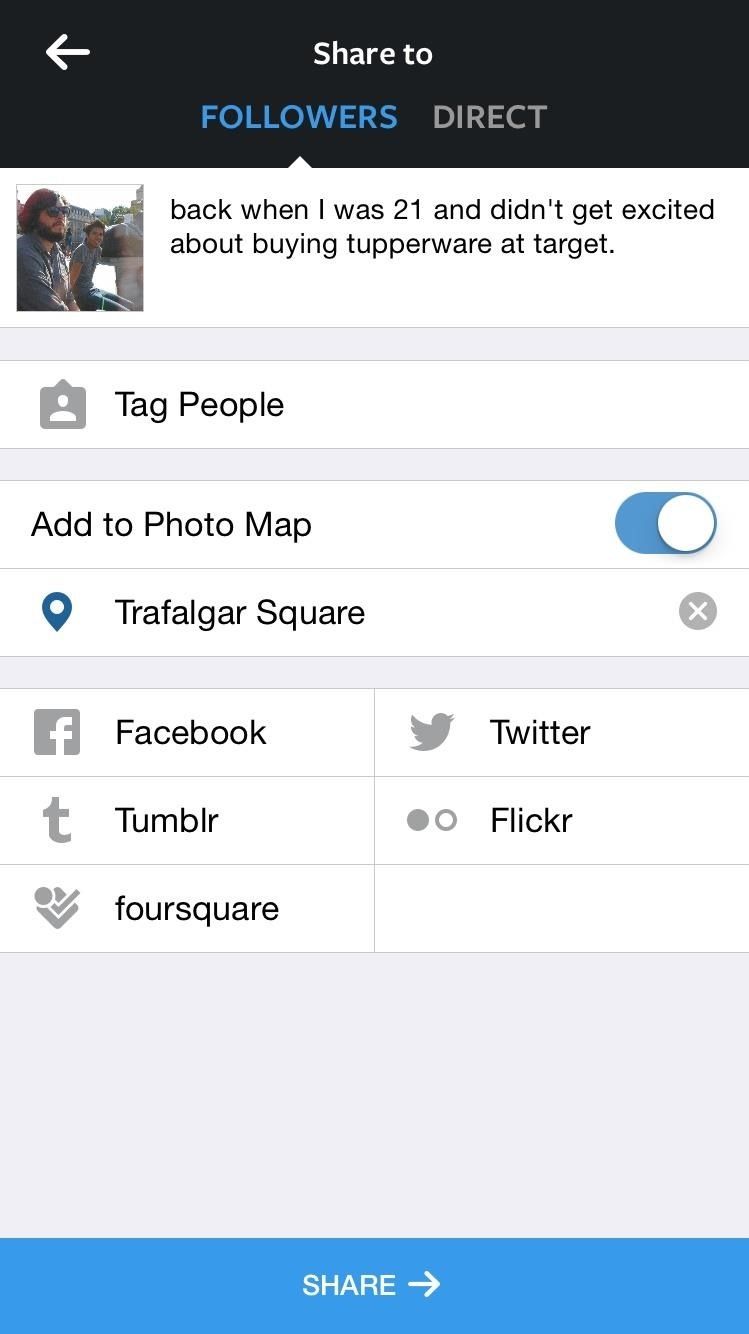Go back using the arrow icon
The width and height of the screenshot is (749, 1334).
68,52
